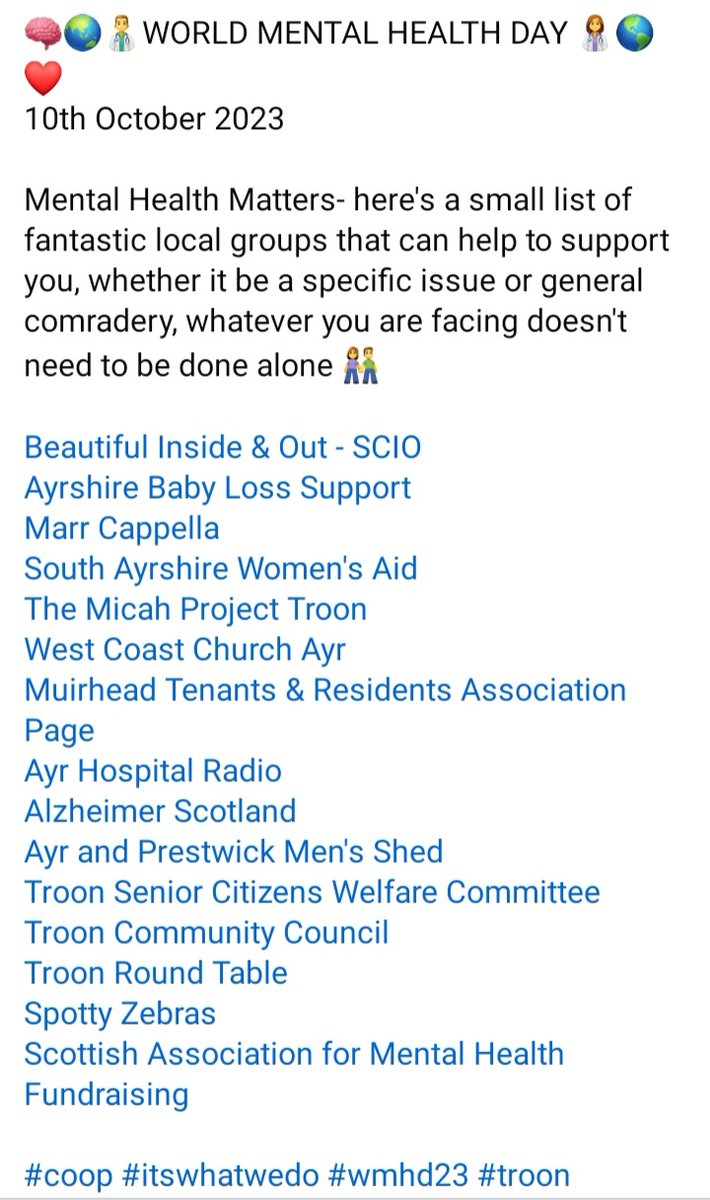Open West Coast Church Ayr link
Image resolution: width=710 pixels, height=1200 pixels.
[185, 649]
